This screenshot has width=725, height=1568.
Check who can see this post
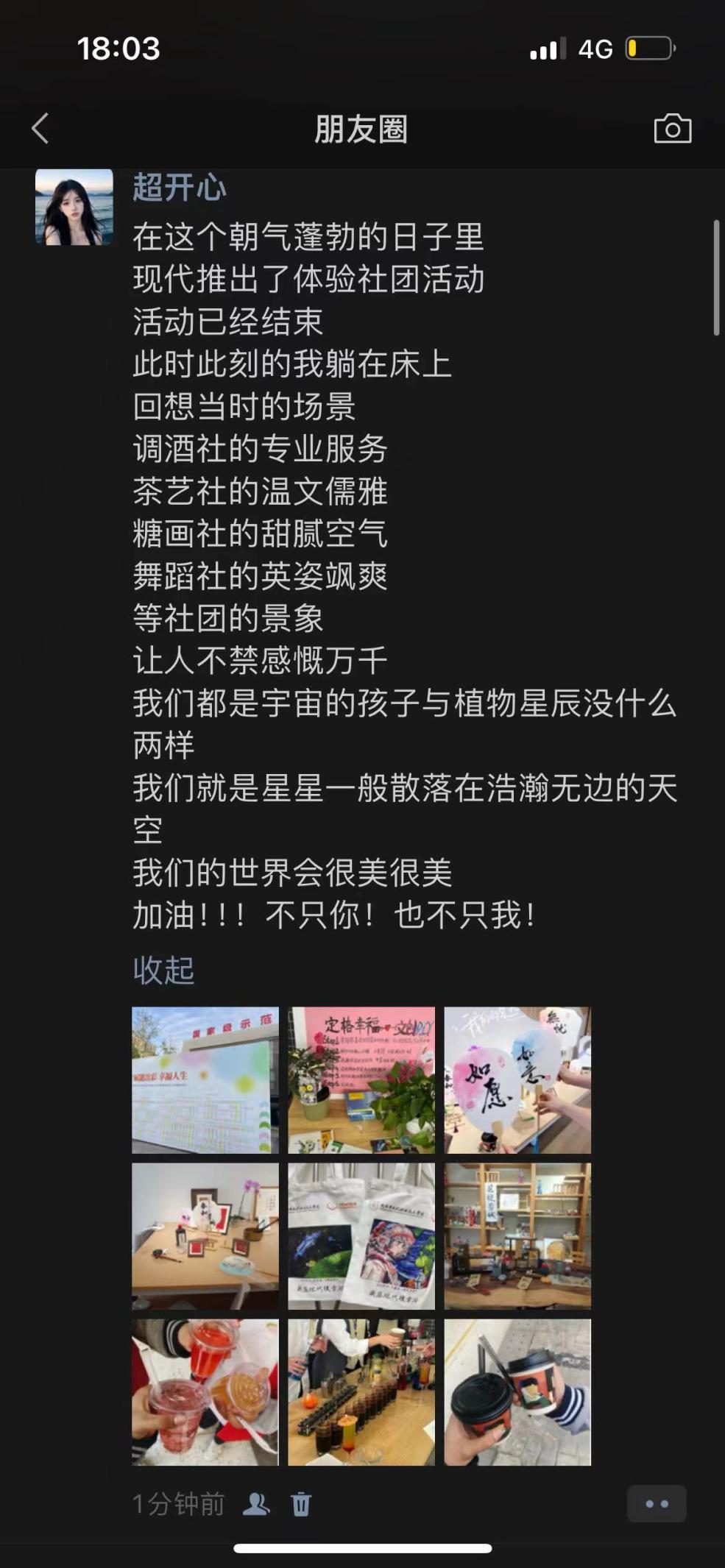coord(256,1504)
